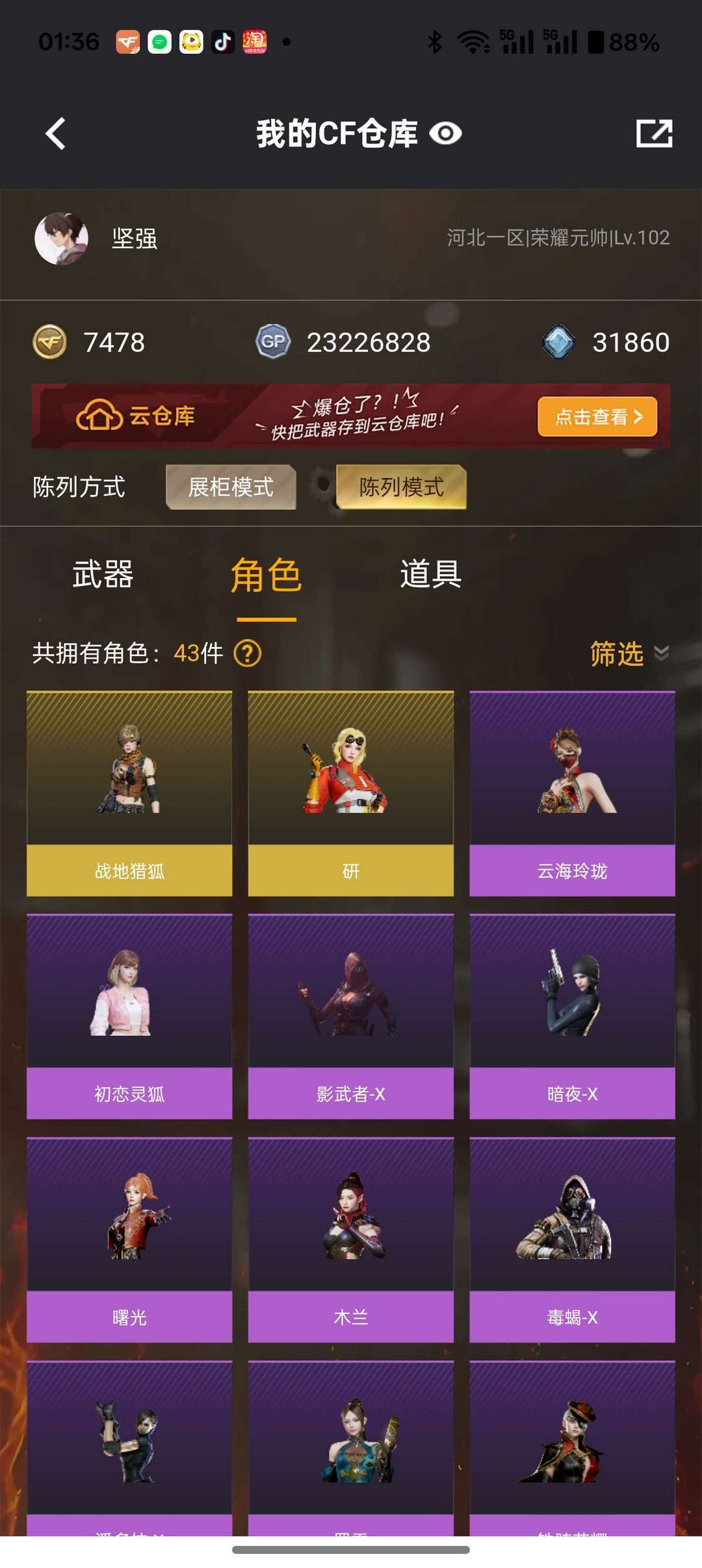The width and height of the screenshot is (702, 1568).
Task: Open the 暗夜-X character card
Action: (x=573, y=1017)
